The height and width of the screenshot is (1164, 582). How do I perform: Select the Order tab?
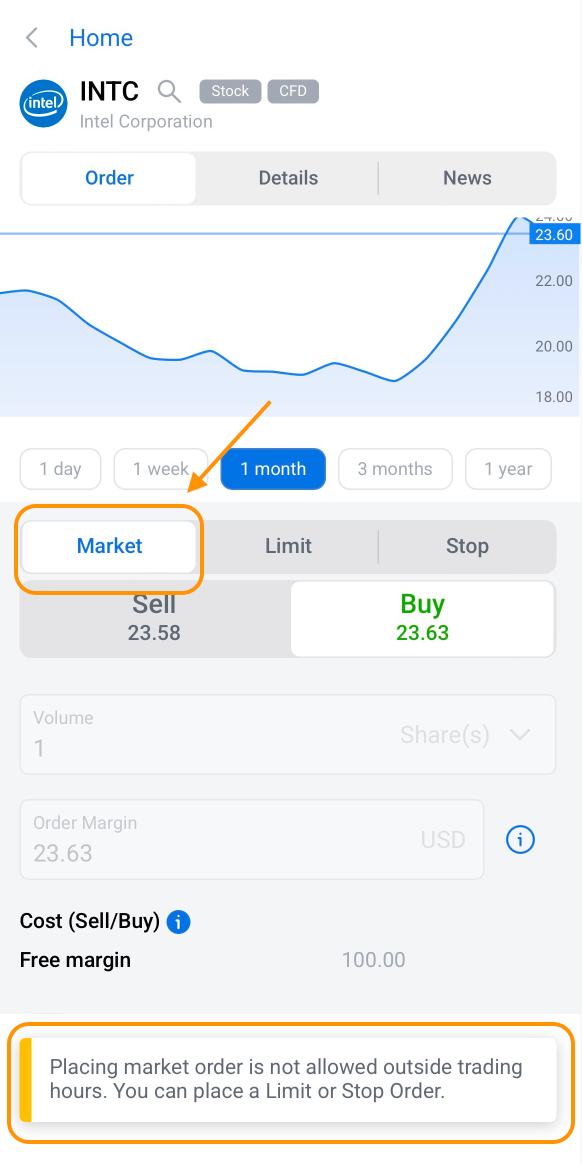[109, 178]
